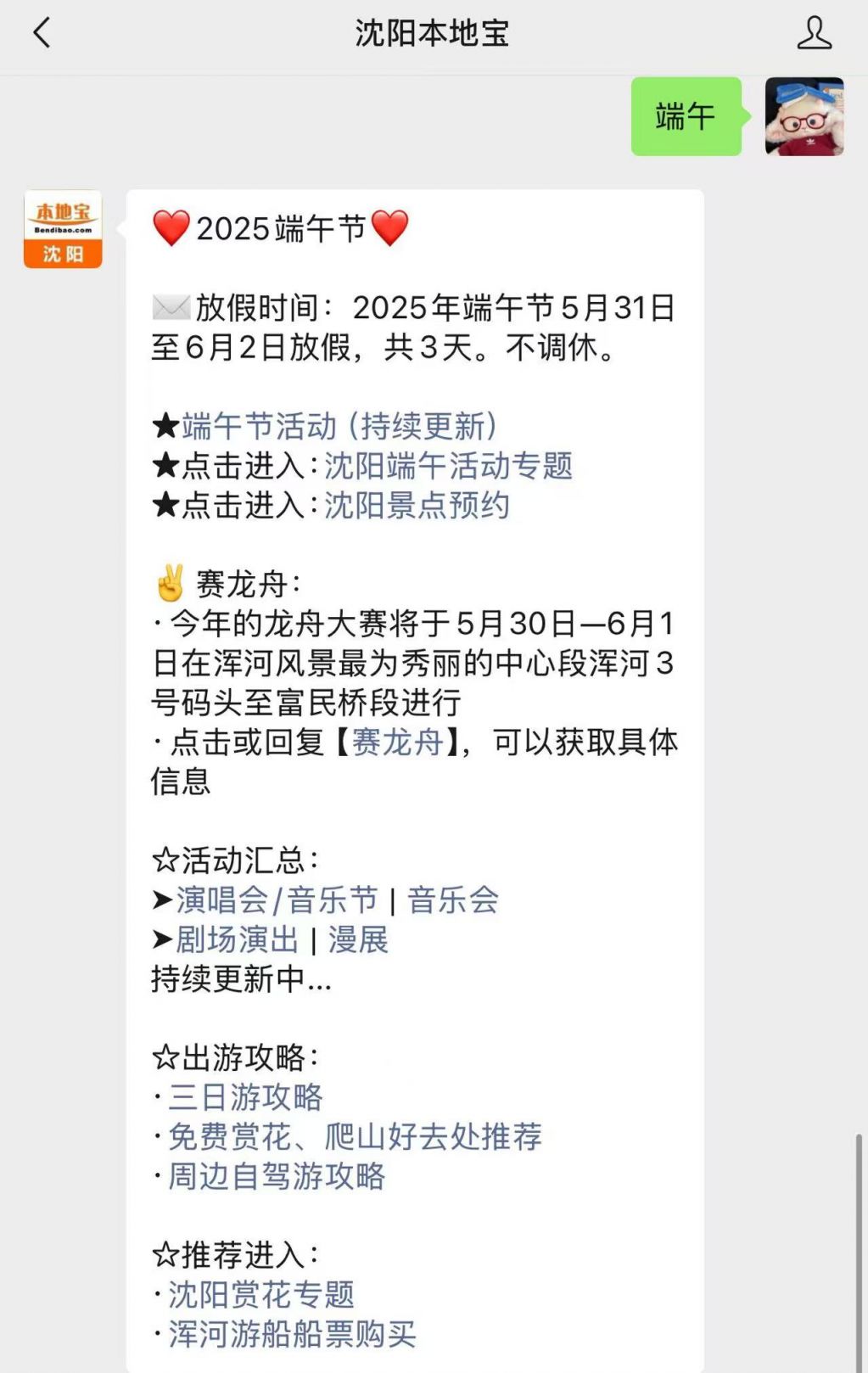Open 免费赏花、爬山好去处推荐 link
868x1373 pixels.
point(355,1137)
